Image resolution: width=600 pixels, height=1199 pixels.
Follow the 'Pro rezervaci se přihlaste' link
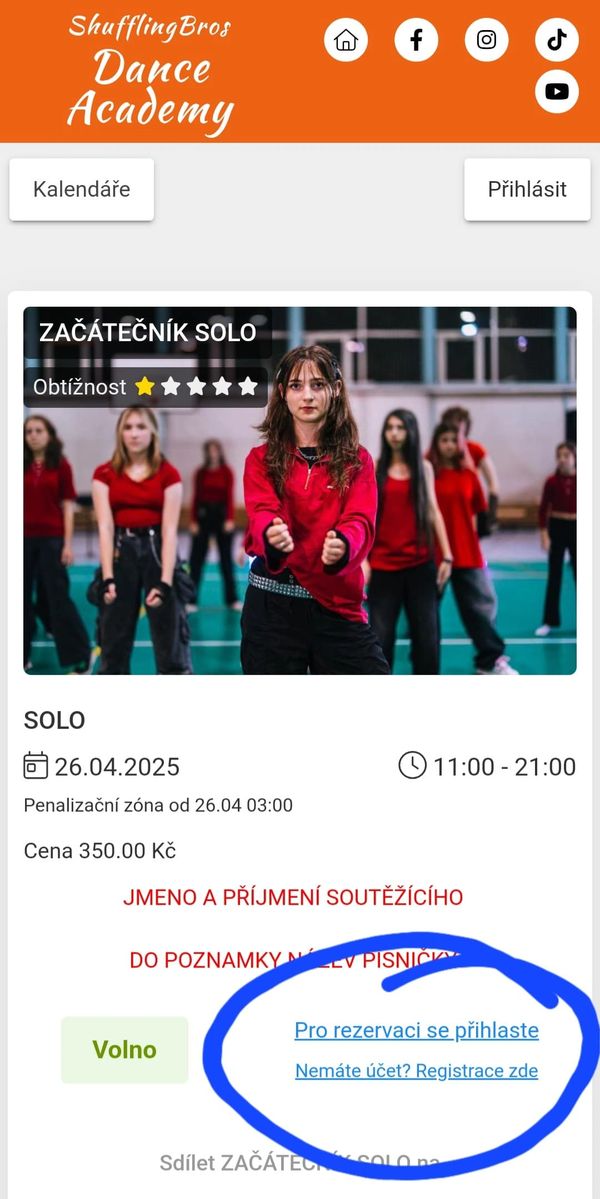coord(417,1030)
